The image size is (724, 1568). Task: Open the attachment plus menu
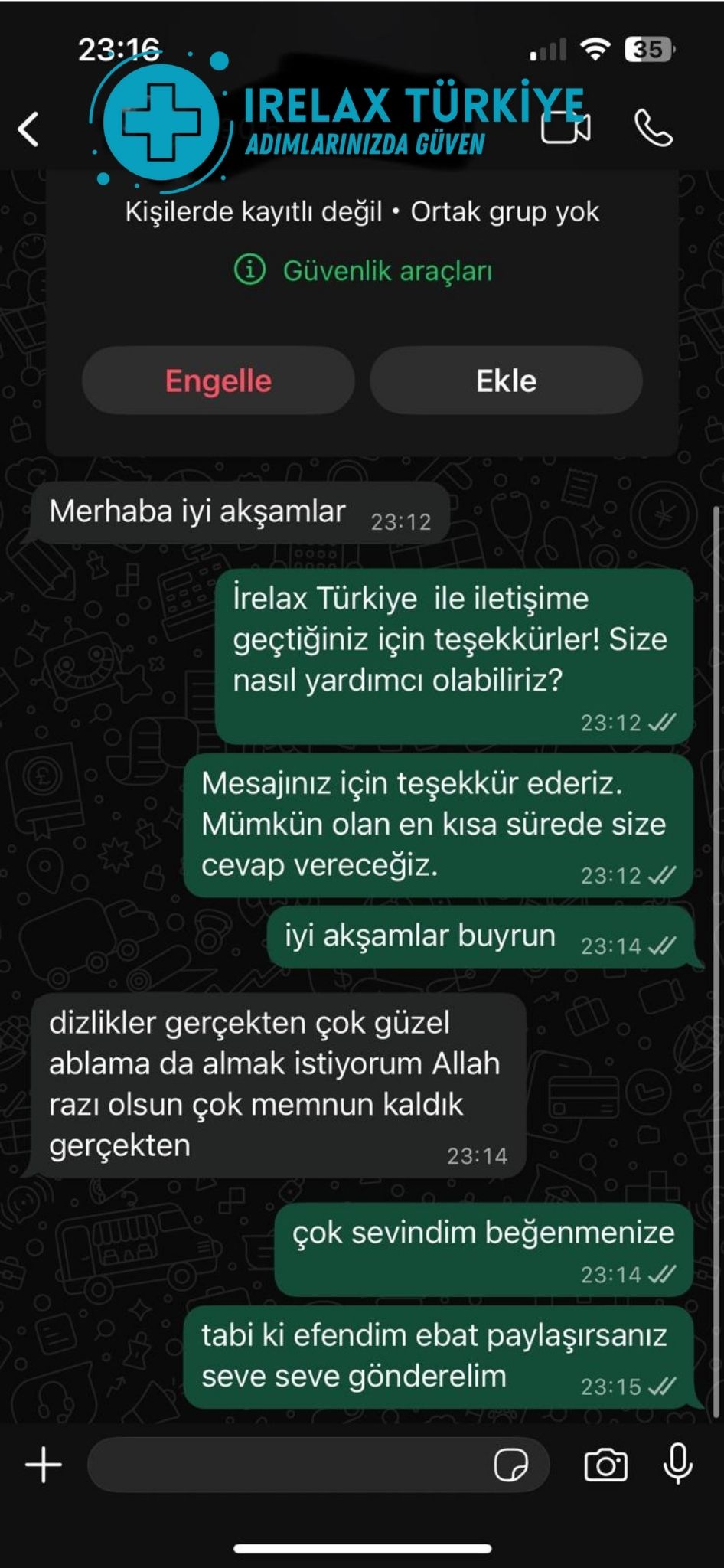[44, 1465]
